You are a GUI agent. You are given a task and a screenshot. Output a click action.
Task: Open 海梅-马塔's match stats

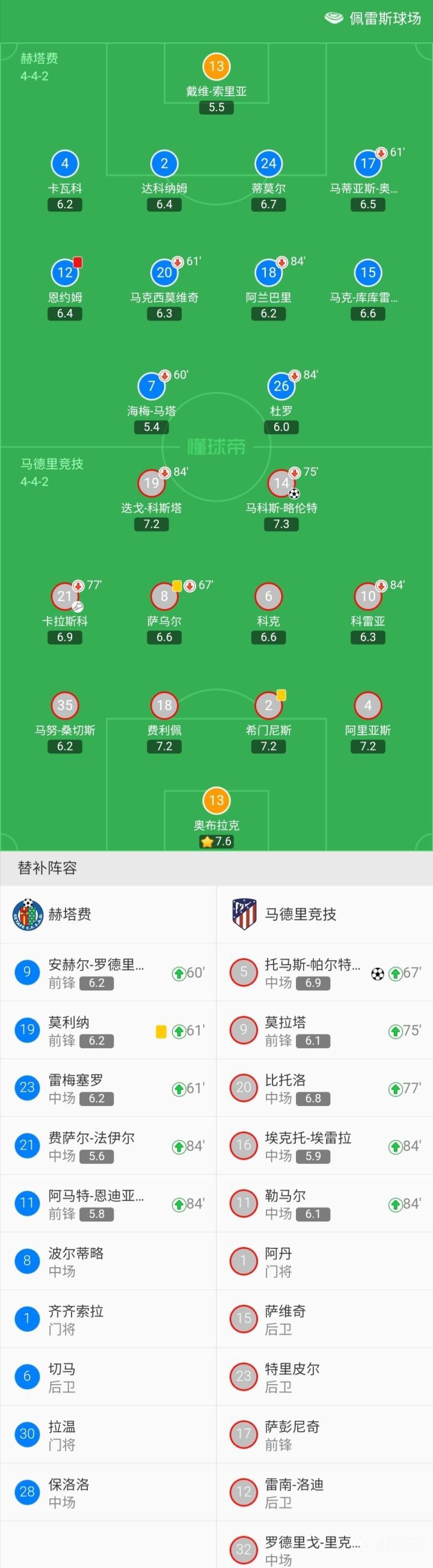tap(152, 386)
